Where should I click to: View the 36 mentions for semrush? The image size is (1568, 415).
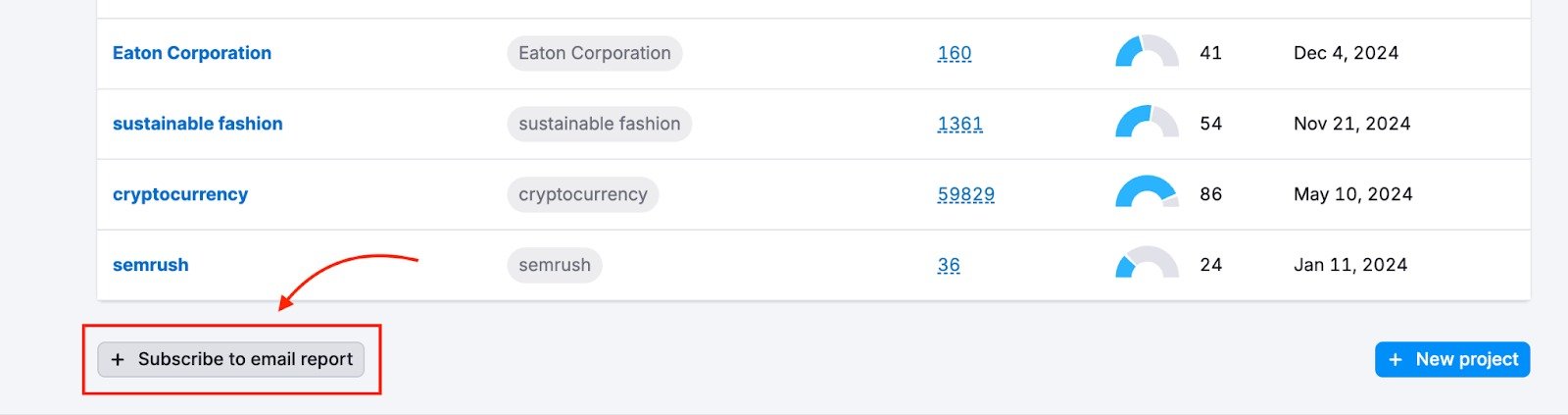coord(948,265)
